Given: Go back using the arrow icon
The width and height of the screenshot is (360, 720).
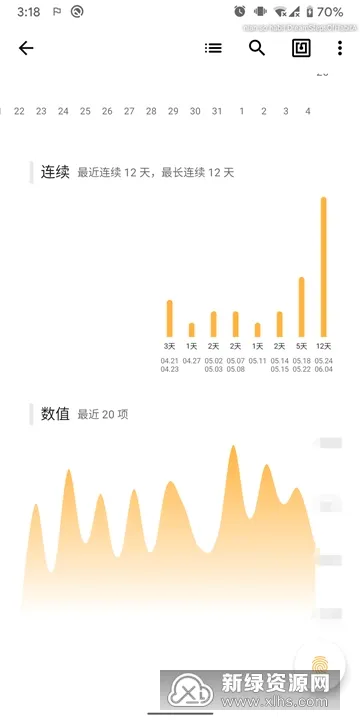Looking at the screenshot, I should coord(26,48).
